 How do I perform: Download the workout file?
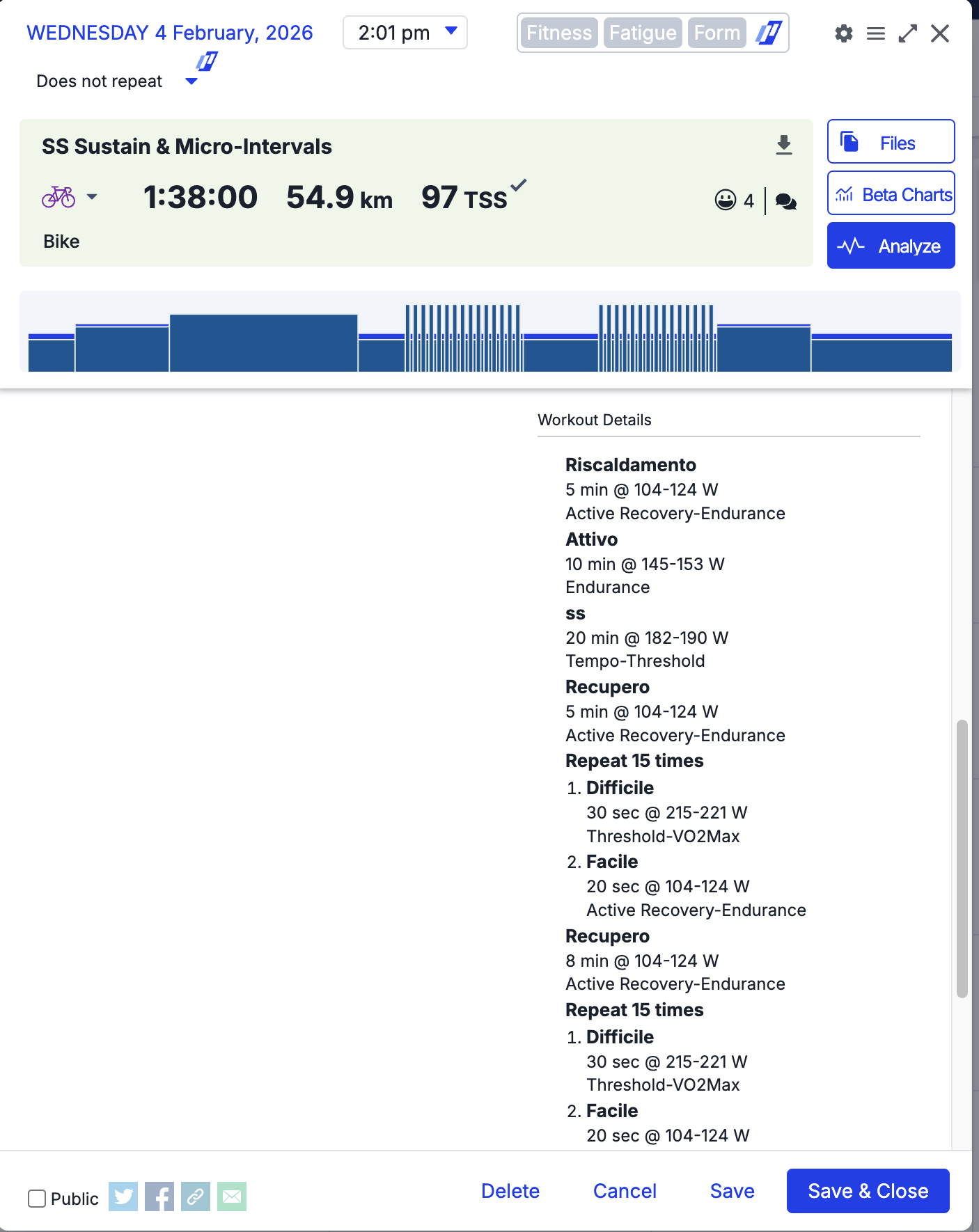click(784, 145)
